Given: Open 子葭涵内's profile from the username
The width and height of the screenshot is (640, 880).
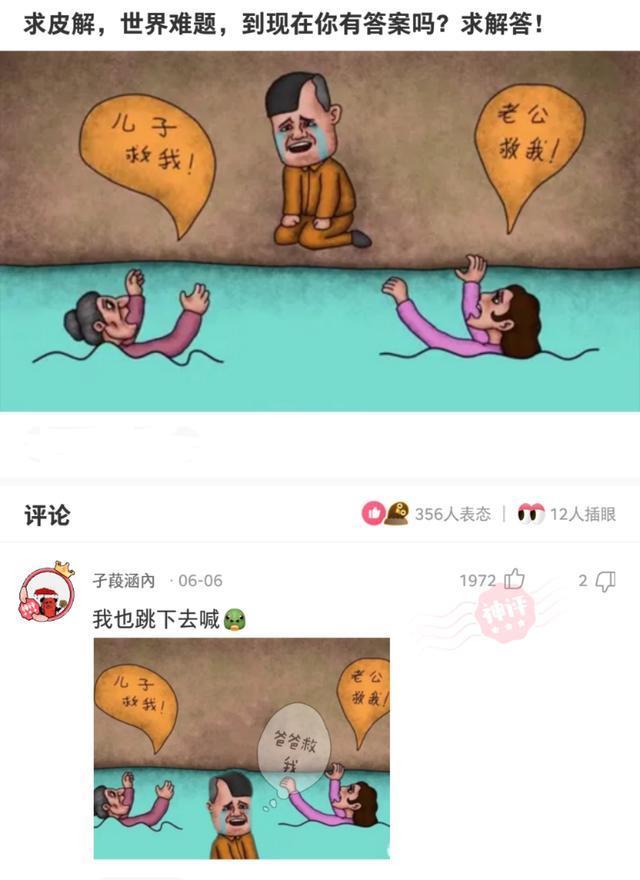Looking at the screenshot, I should (124, 580).
